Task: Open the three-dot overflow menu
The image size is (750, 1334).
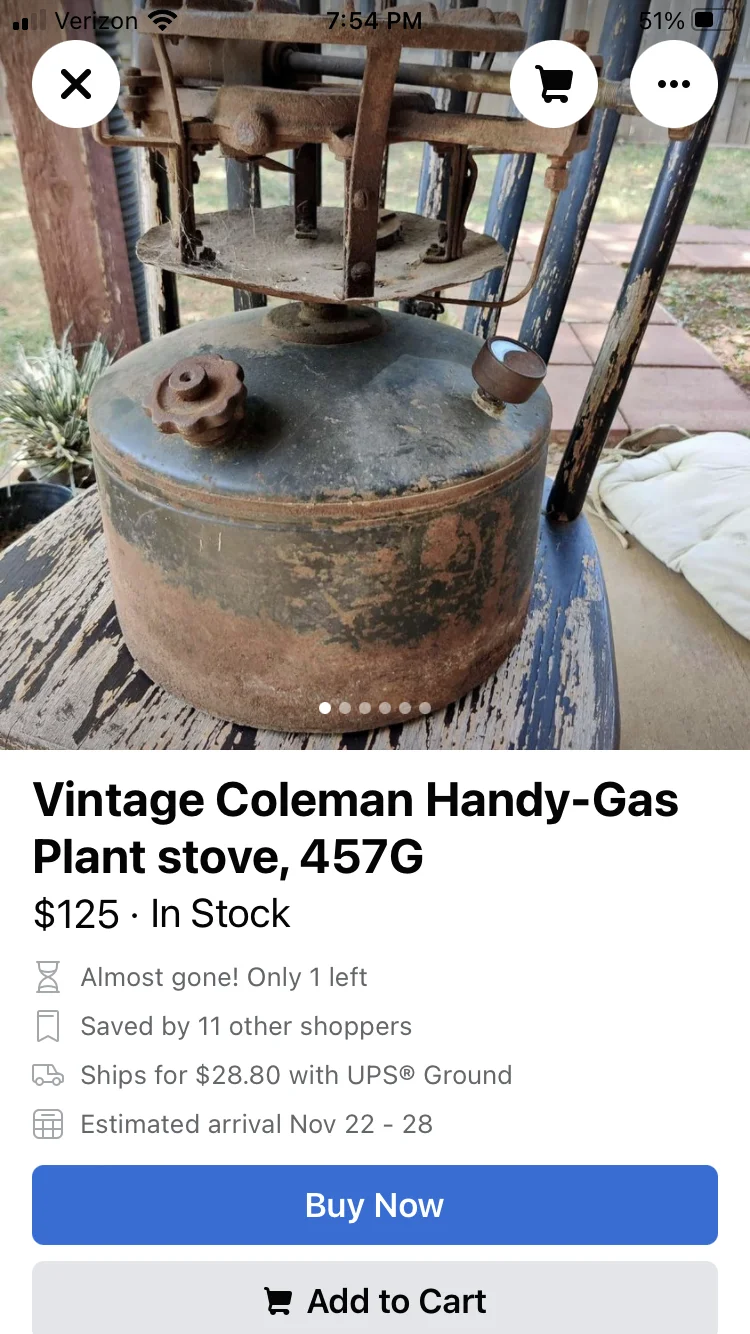Action: coord(673,85)
